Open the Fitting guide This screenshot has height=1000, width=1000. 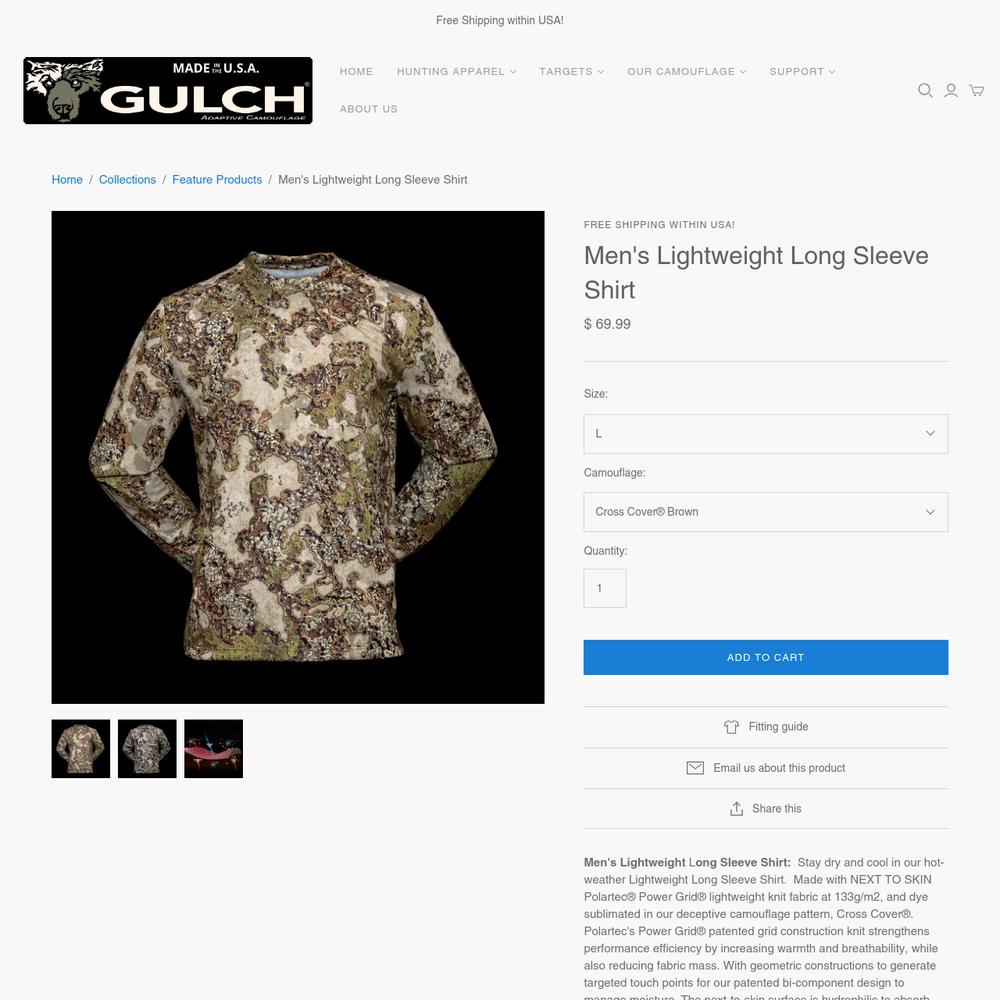tap(766, 727)
